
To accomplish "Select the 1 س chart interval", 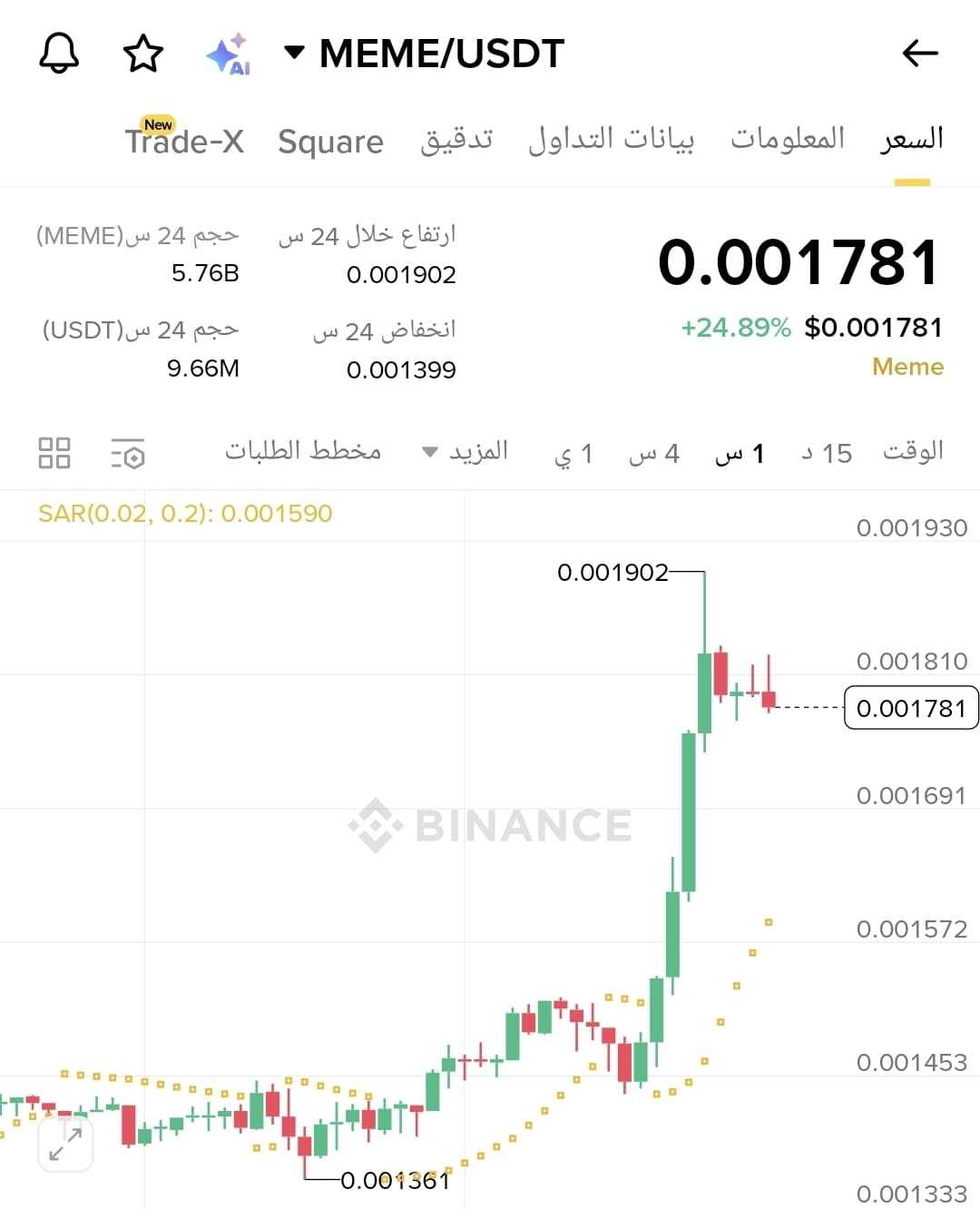I will (x=740, y=453).
